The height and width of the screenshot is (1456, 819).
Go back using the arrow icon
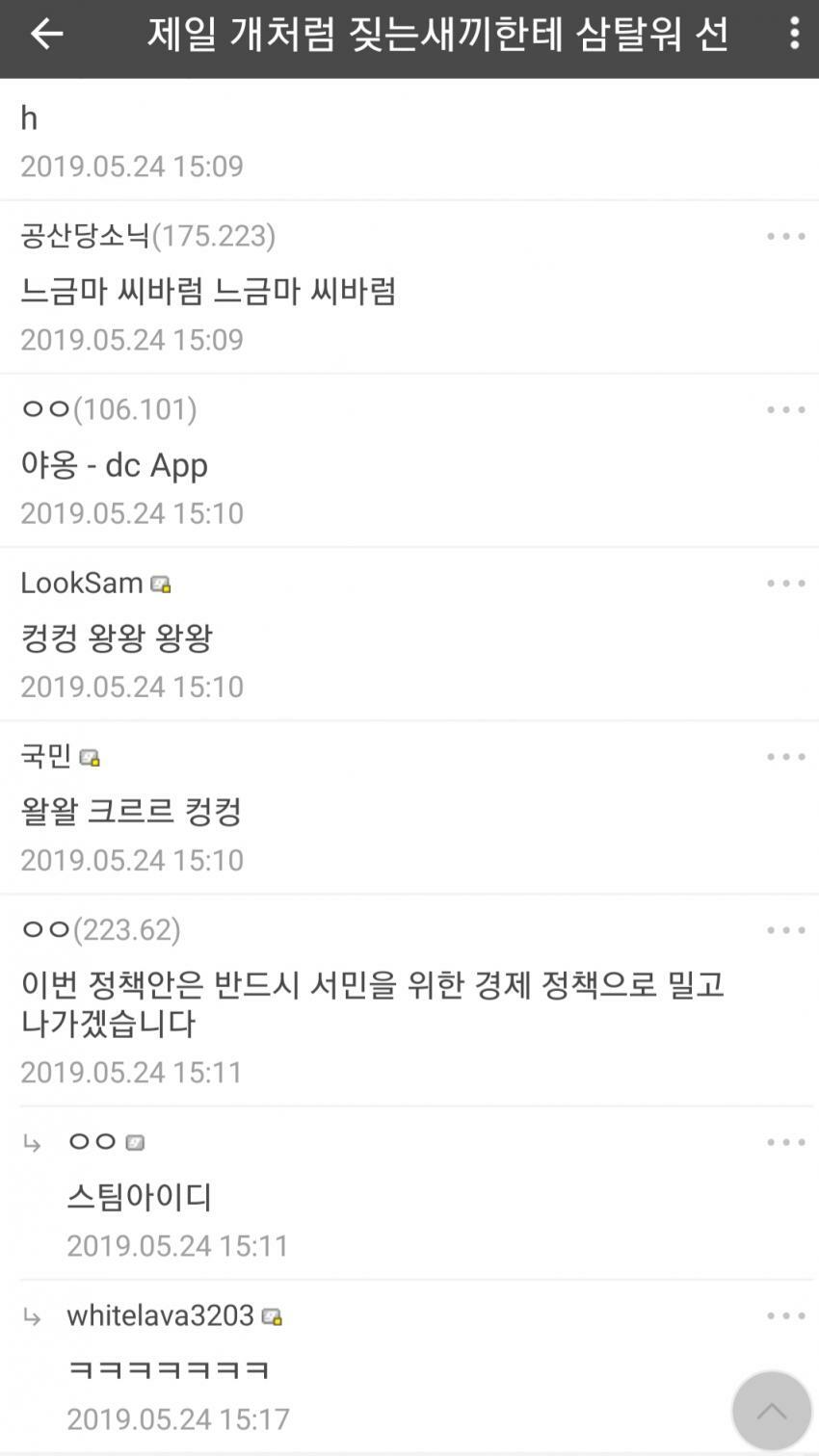click(x=46, y=35)
